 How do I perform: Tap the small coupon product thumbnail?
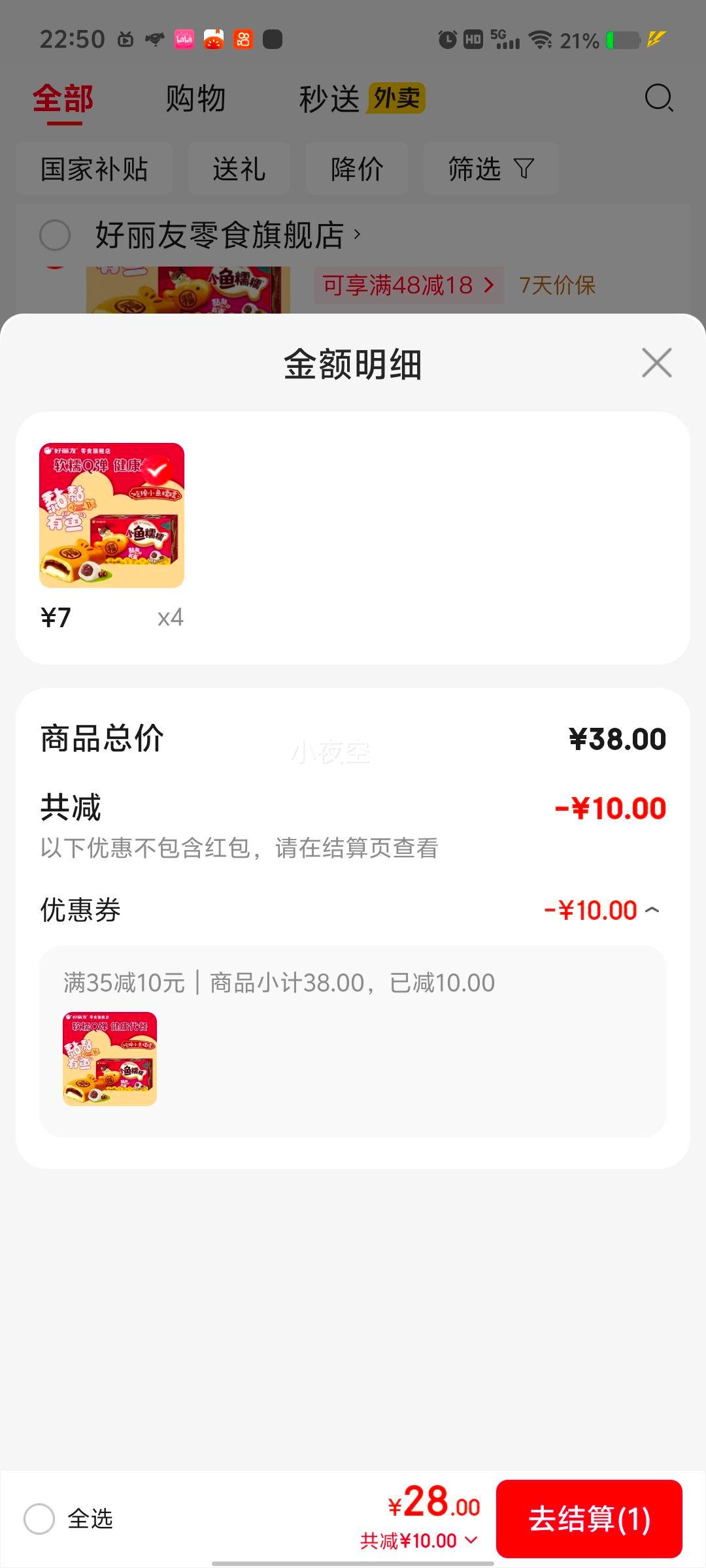click(109, 1058)
